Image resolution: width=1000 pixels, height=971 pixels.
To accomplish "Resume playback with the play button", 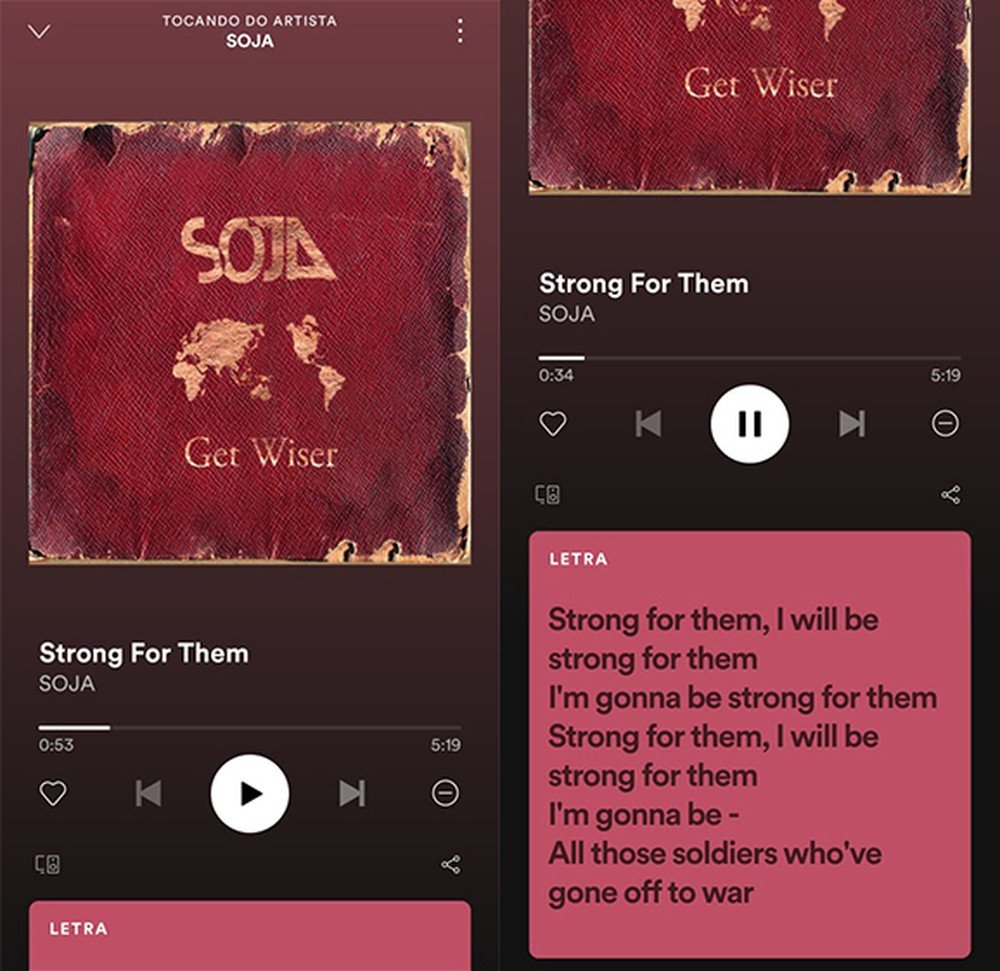I will point(250,794).
